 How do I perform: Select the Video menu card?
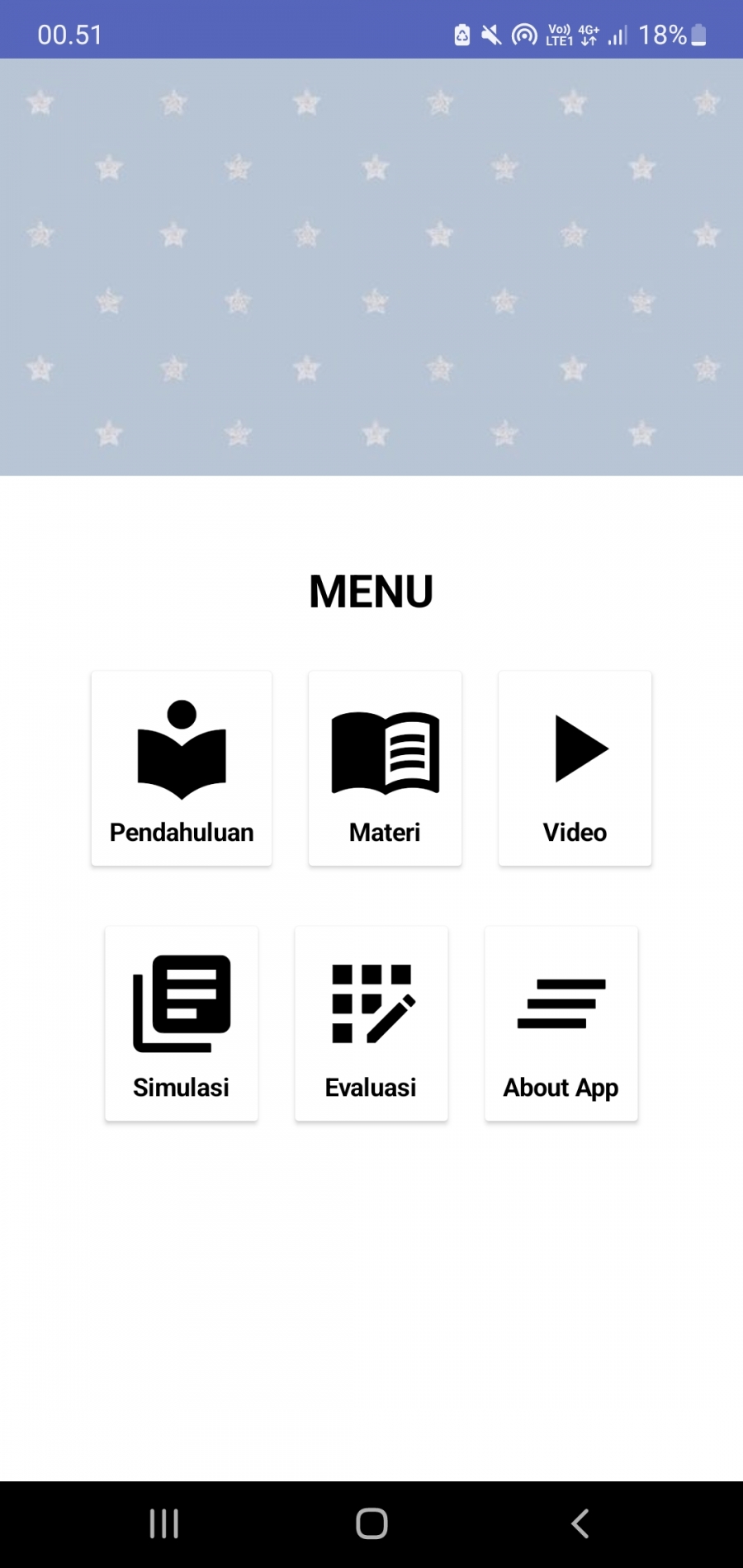coord(575,768)
